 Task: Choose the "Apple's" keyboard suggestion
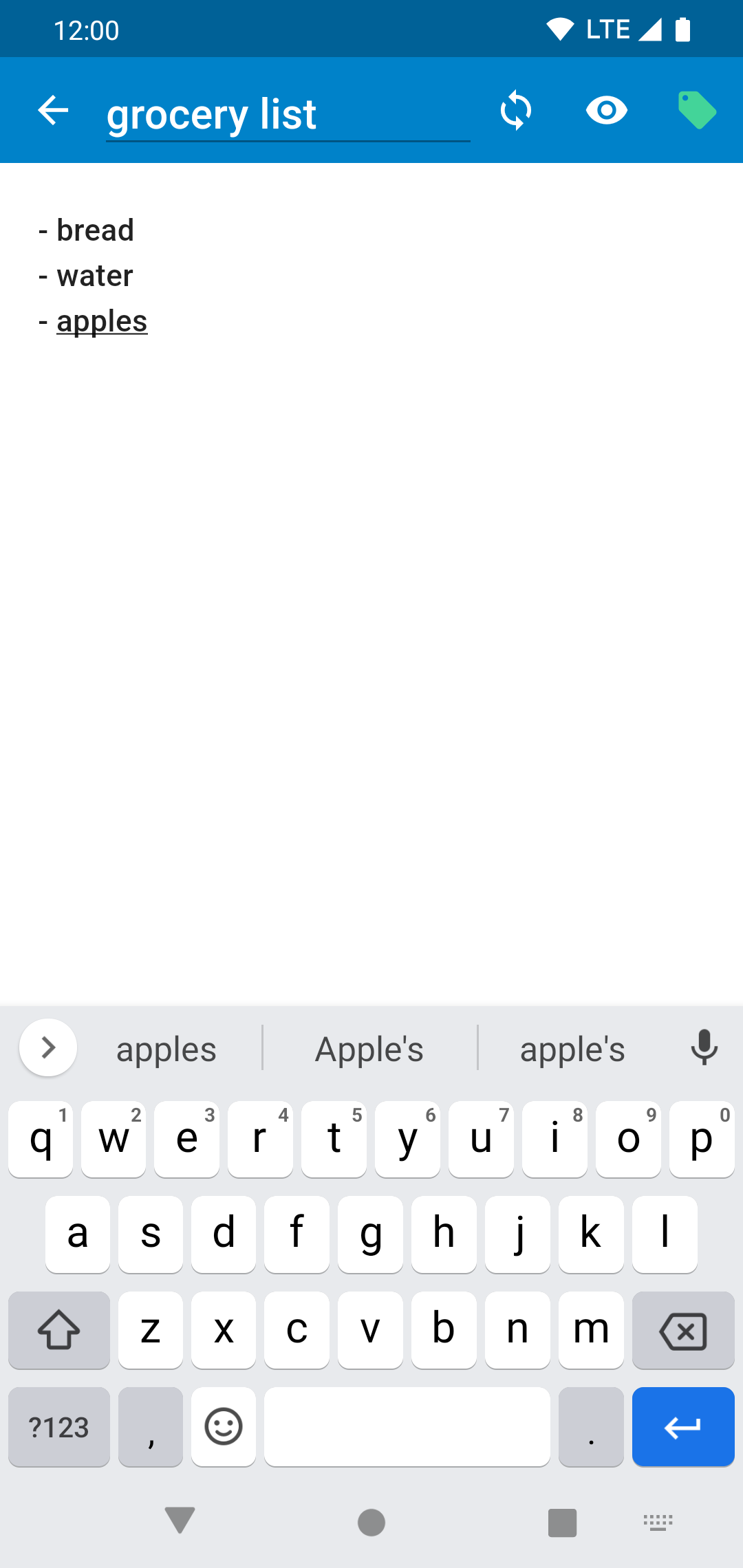click(369, 1049)
